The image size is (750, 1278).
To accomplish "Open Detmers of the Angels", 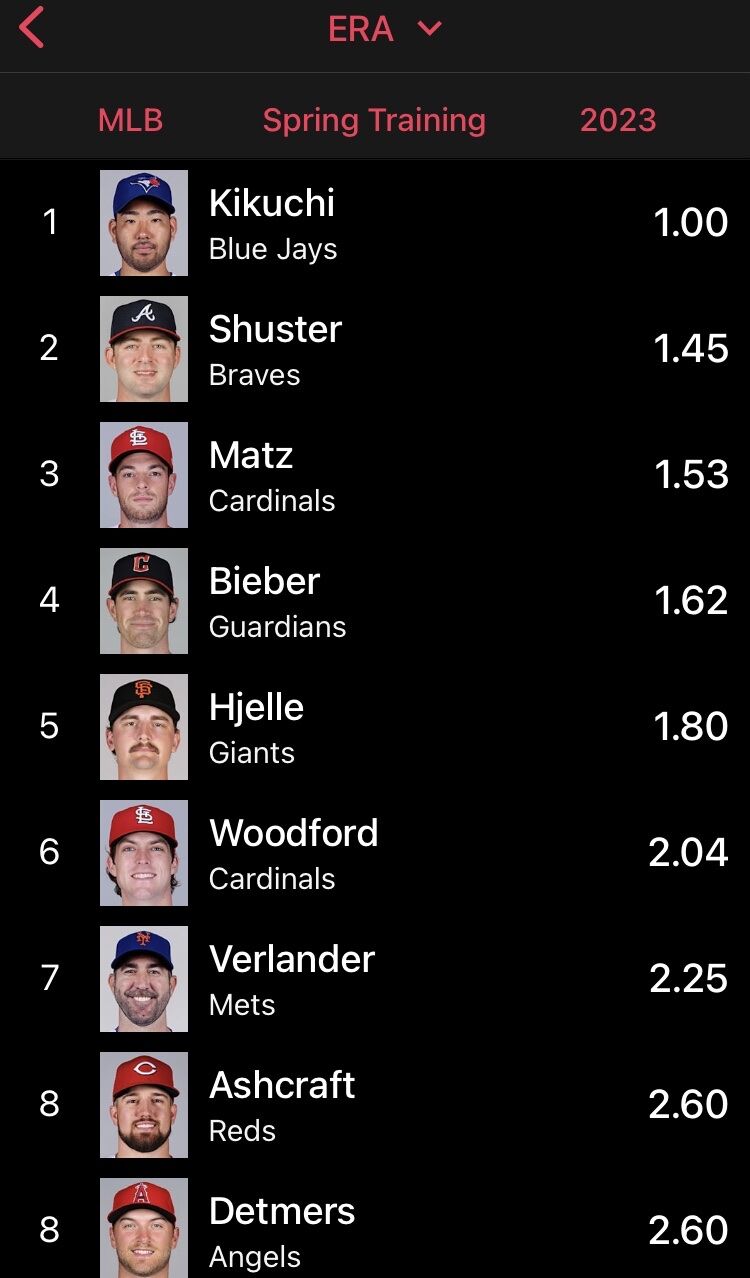I will coord(375,1229).
